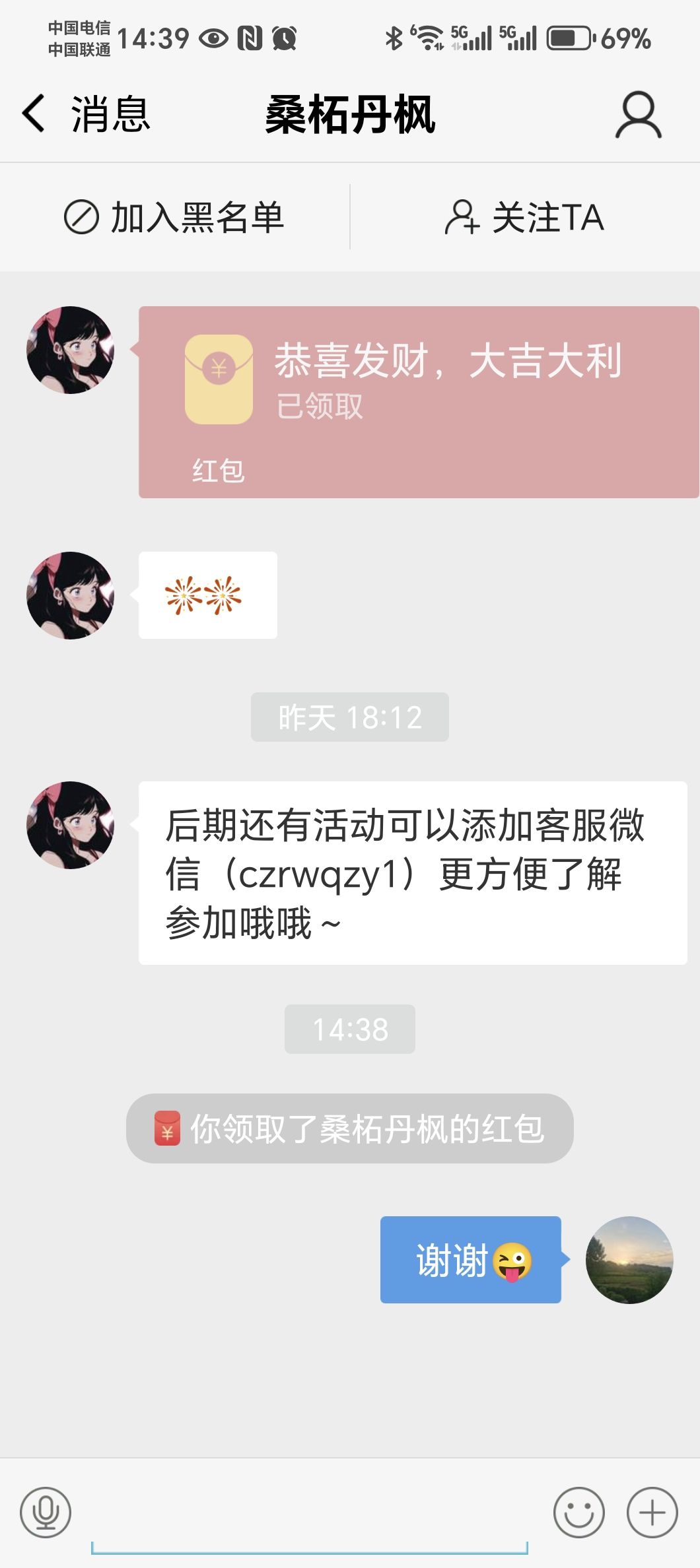Open 桑柘丹枫's profile icon
Viewport: 700px width, 1568px height.
coord(638,115)
